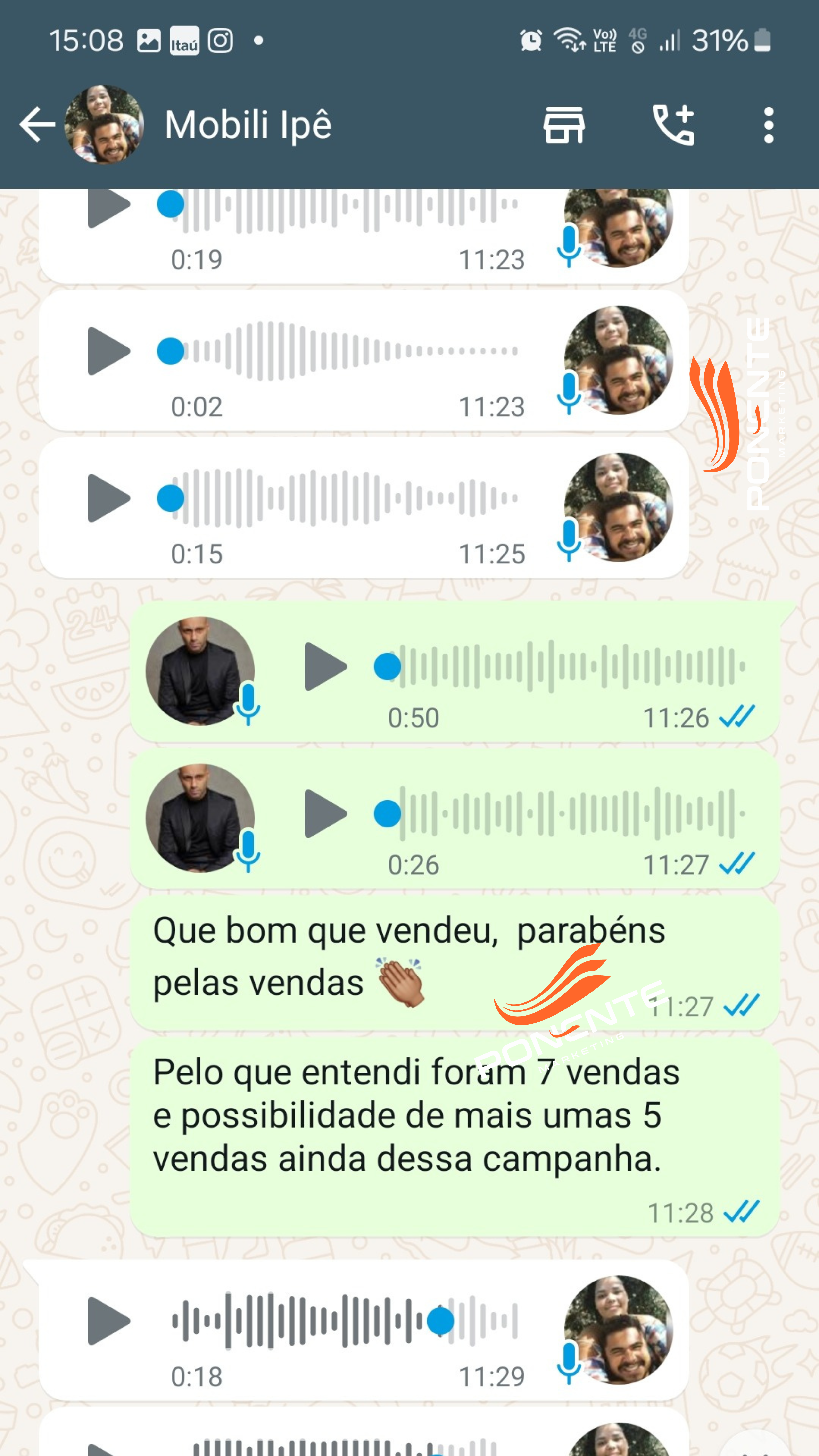The image size is (819, 1456).
Task: Seek within the 0:50 audio waveform
Action: click(x=571, y=667)
